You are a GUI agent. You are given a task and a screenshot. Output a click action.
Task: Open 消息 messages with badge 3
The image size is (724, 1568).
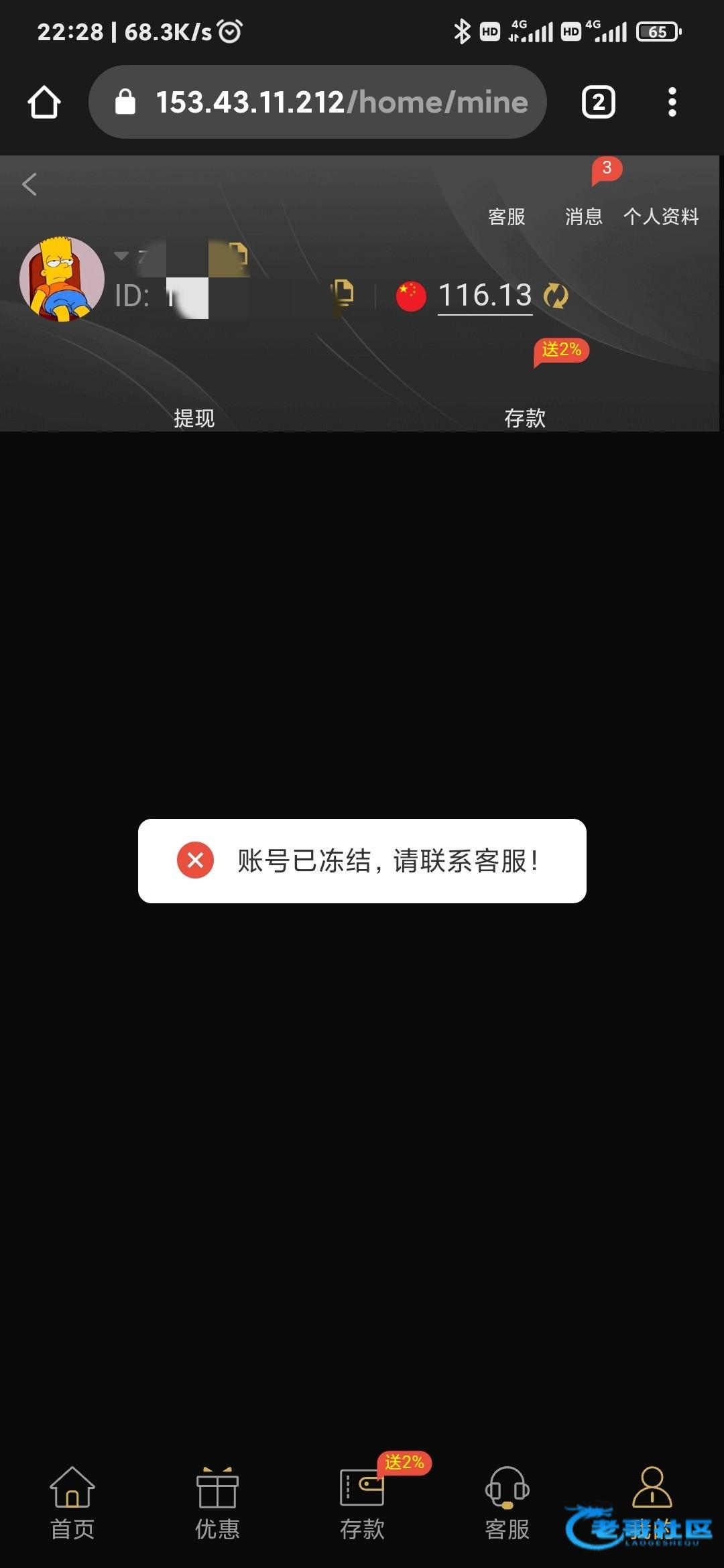(583, 215)
